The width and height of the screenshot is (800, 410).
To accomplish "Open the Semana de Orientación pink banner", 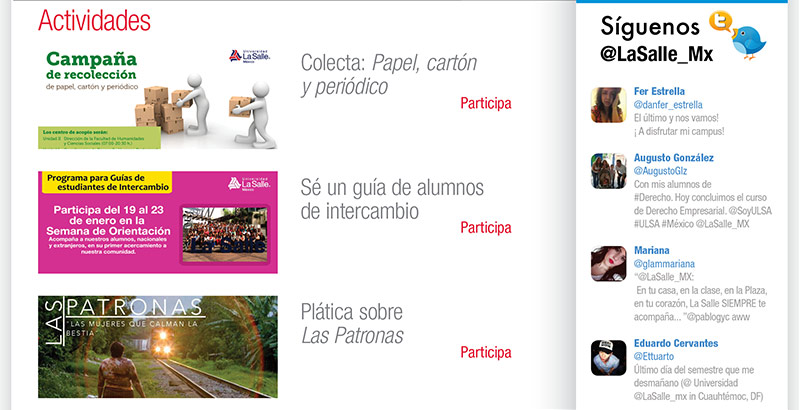I will point(158,221).
